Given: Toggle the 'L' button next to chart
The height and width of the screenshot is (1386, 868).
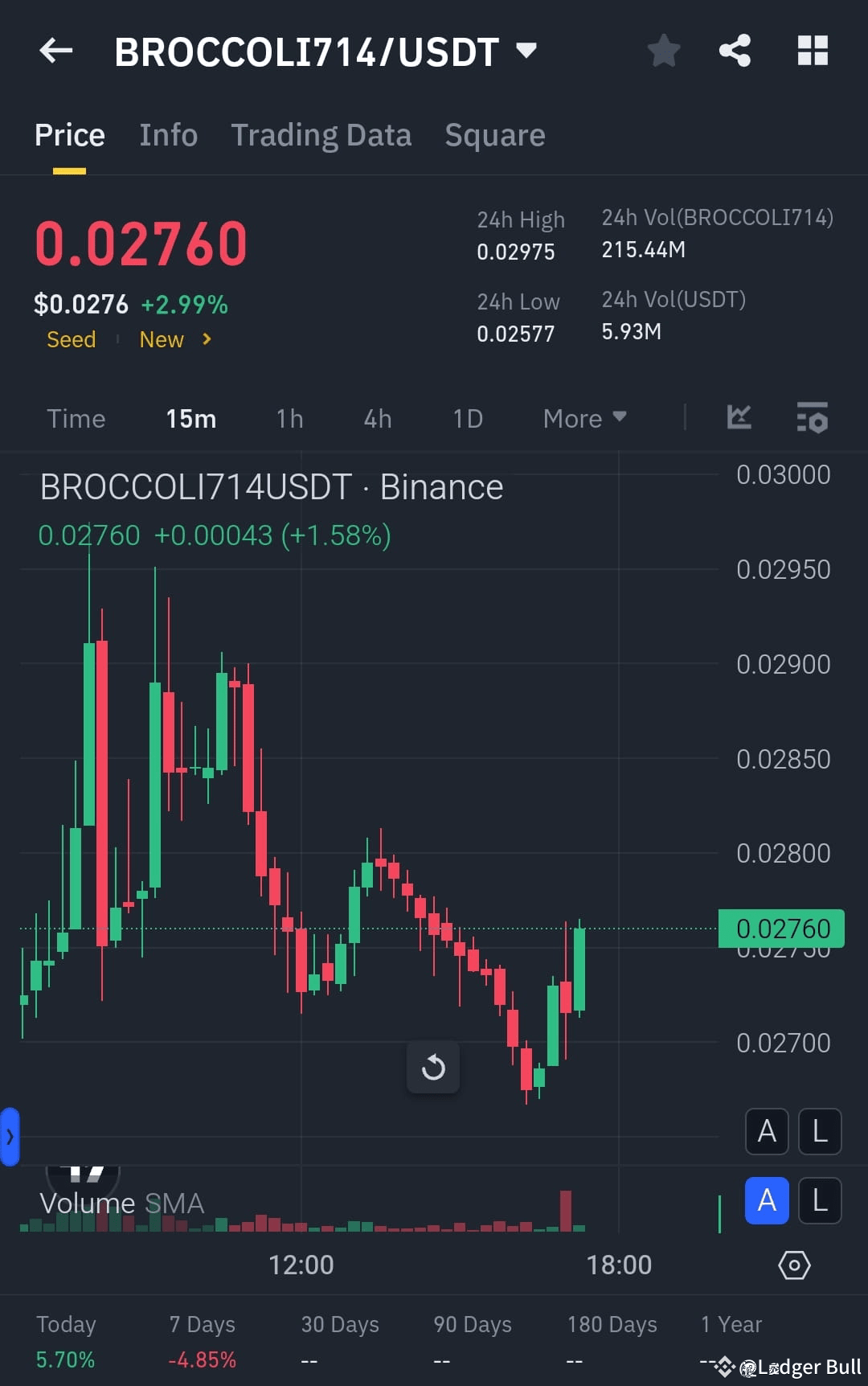Looking at the screenshot, I should point(819,1131).
